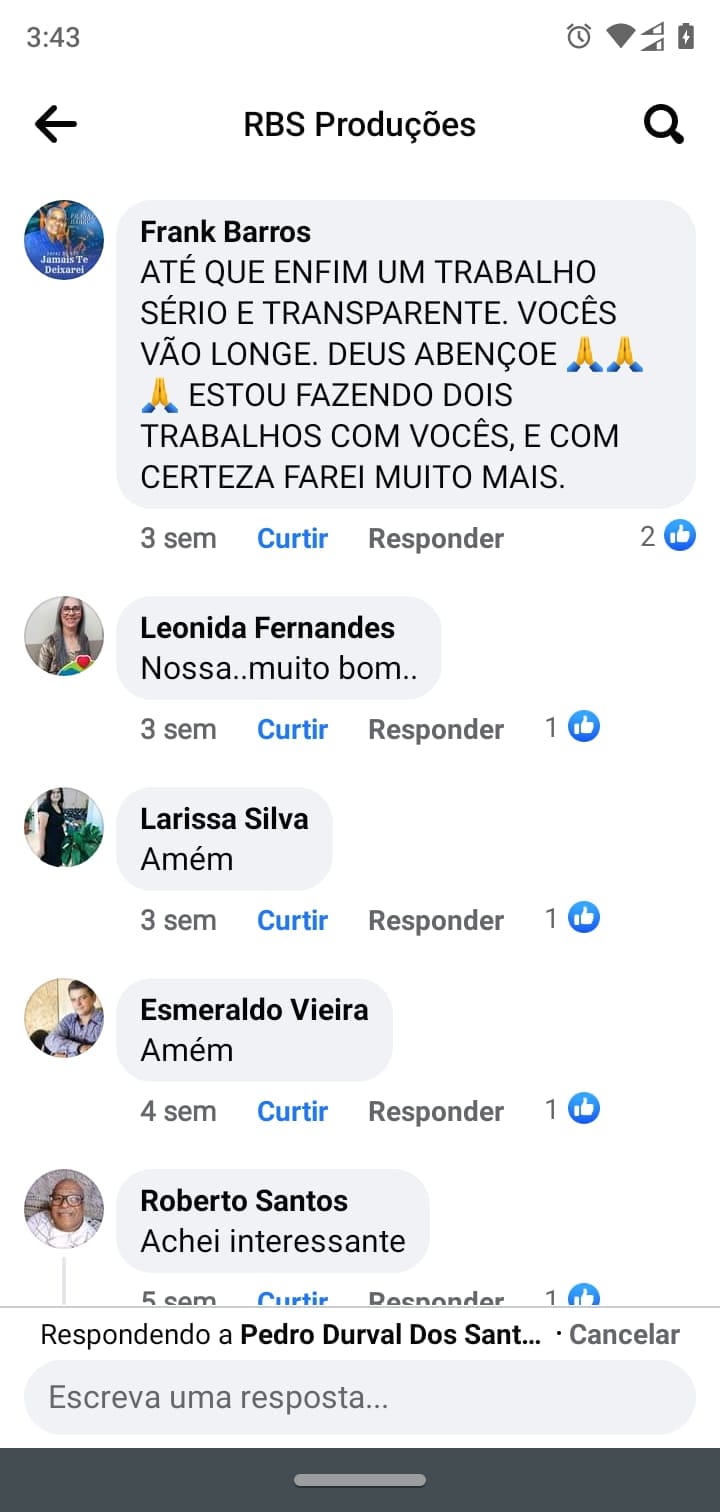Screen dimensions: 720x1512
Task: Respond to Larissa Silva's comment
Action: point(436,920)
